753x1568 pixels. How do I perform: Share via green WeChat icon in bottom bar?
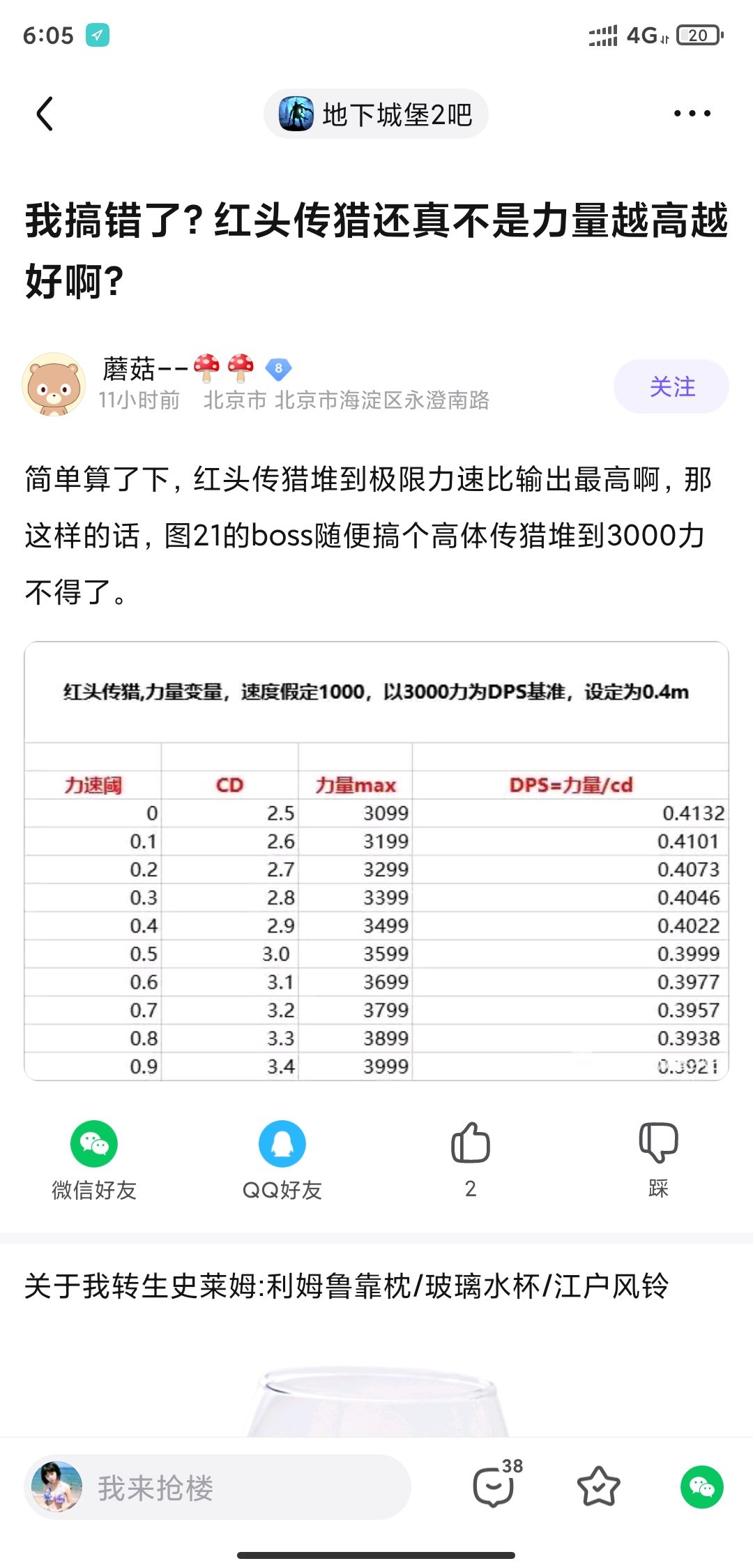702,1487
